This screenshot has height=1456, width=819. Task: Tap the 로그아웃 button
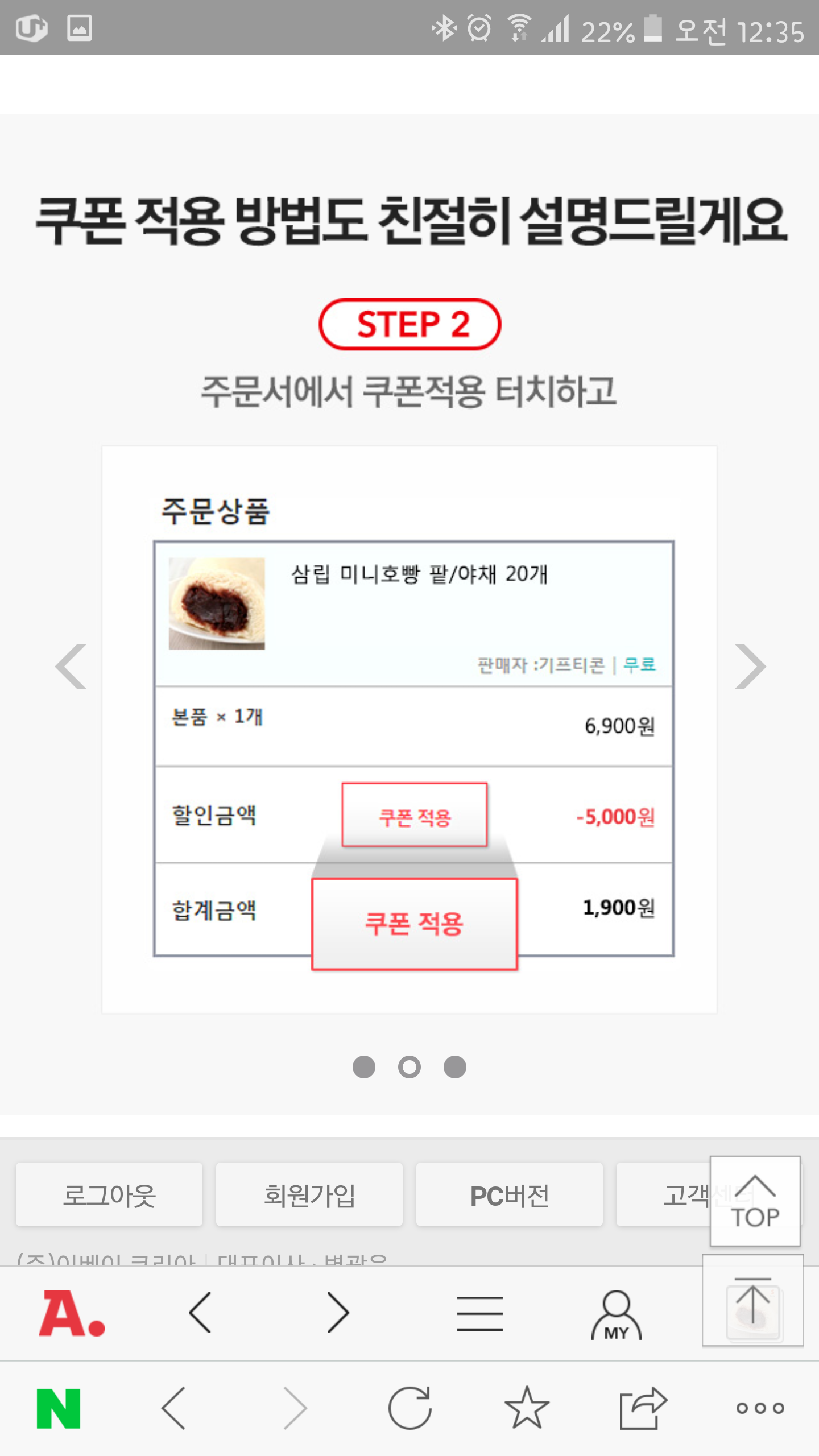click(109, 1194)
